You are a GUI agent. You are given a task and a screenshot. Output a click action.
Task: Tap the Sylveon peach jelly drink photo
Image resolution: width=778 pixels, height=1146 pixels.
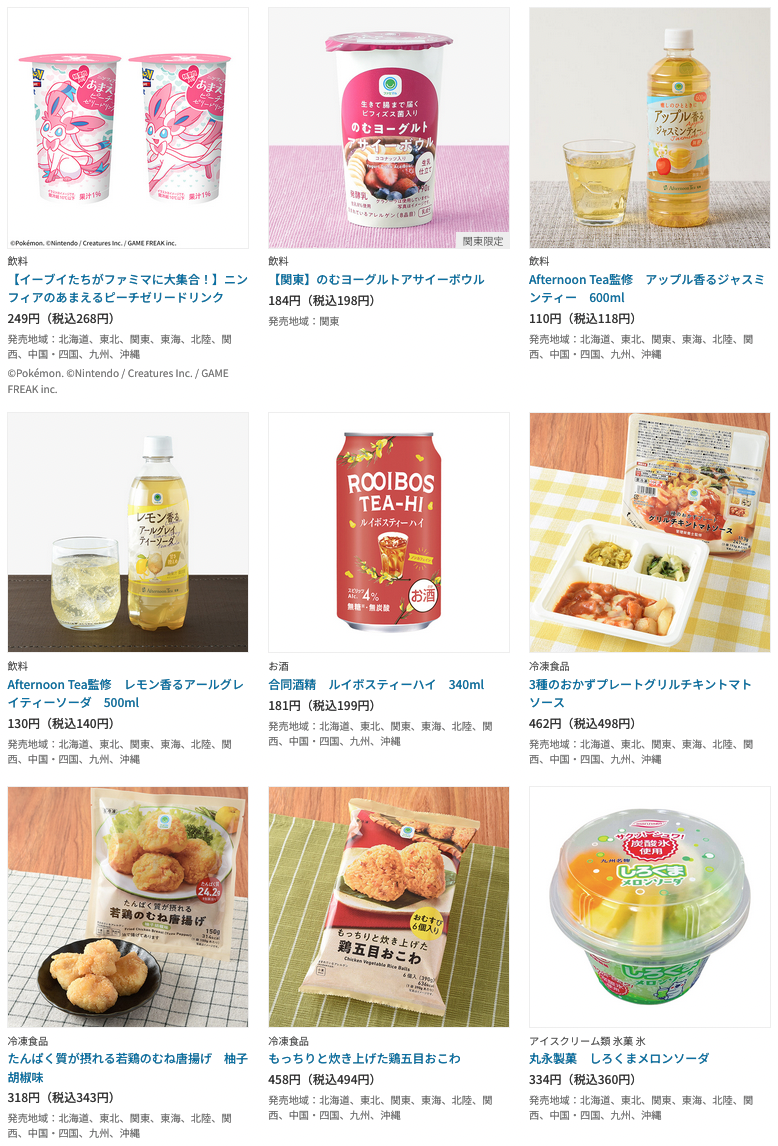(128, 128)
